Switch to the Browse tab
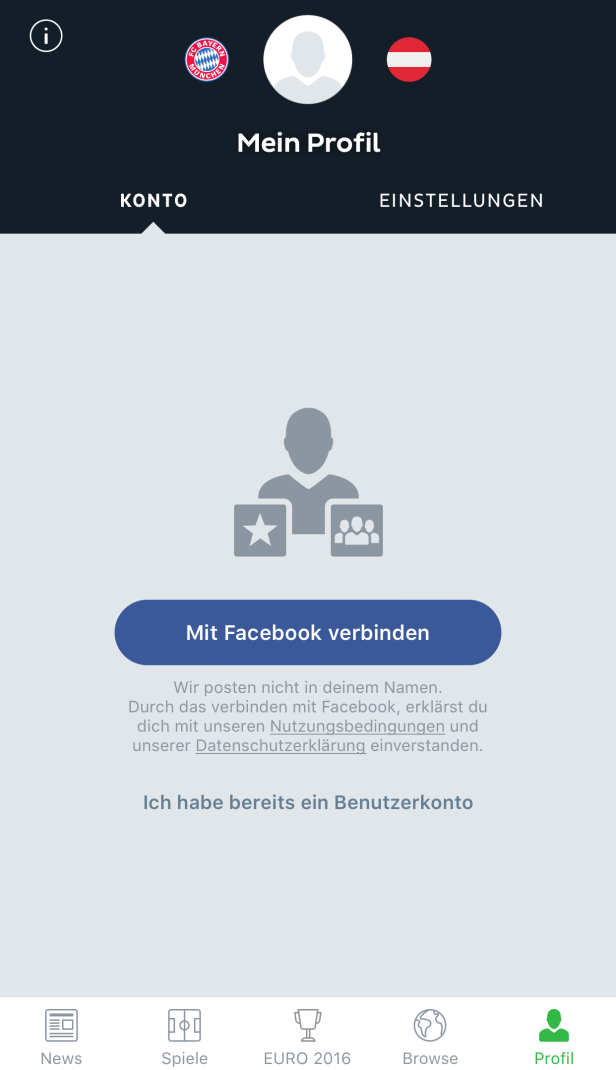The height and width of the screenshot is (1070, 616). coord(430,1036)
